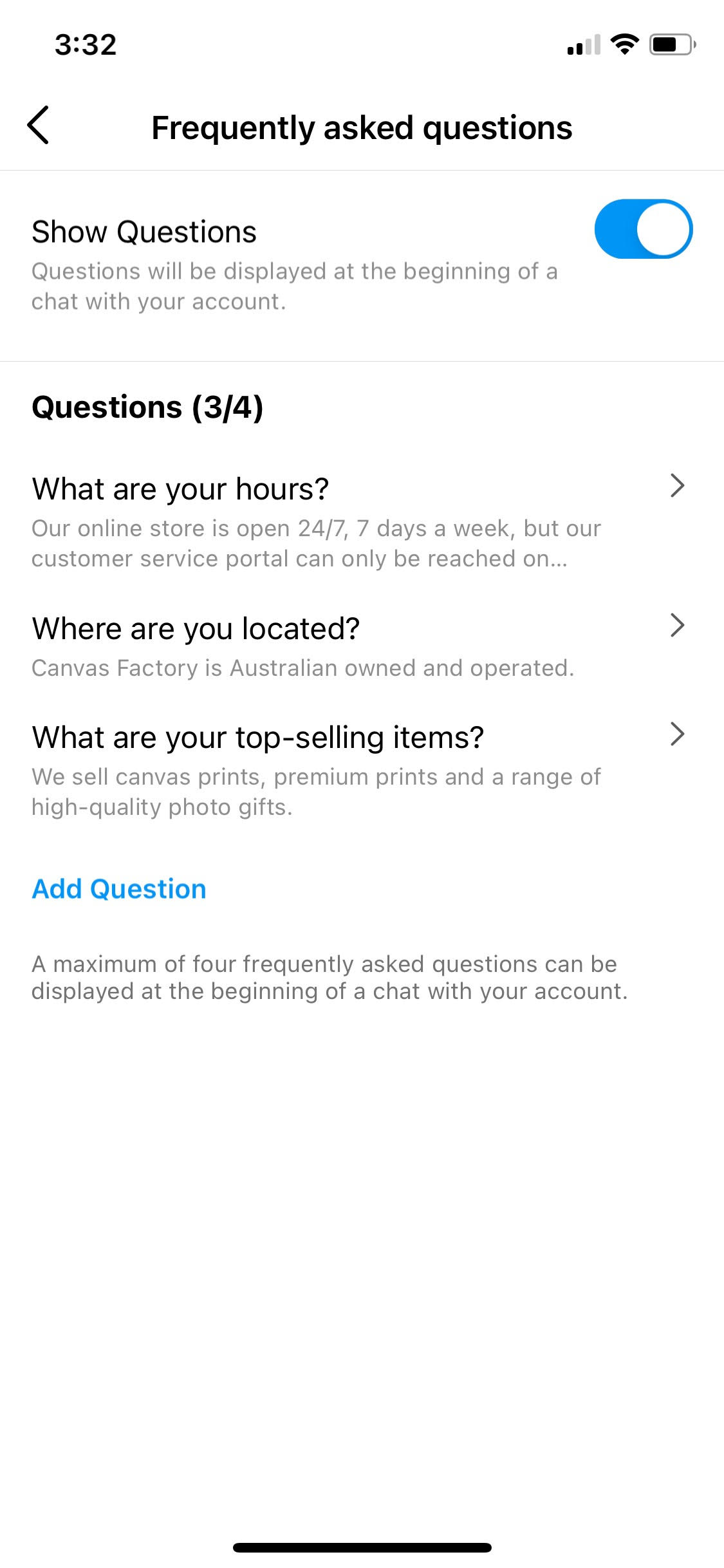Tap Add Question to create new FAQ
This screenshot has height=1568, width=724.
coord(118,889)
